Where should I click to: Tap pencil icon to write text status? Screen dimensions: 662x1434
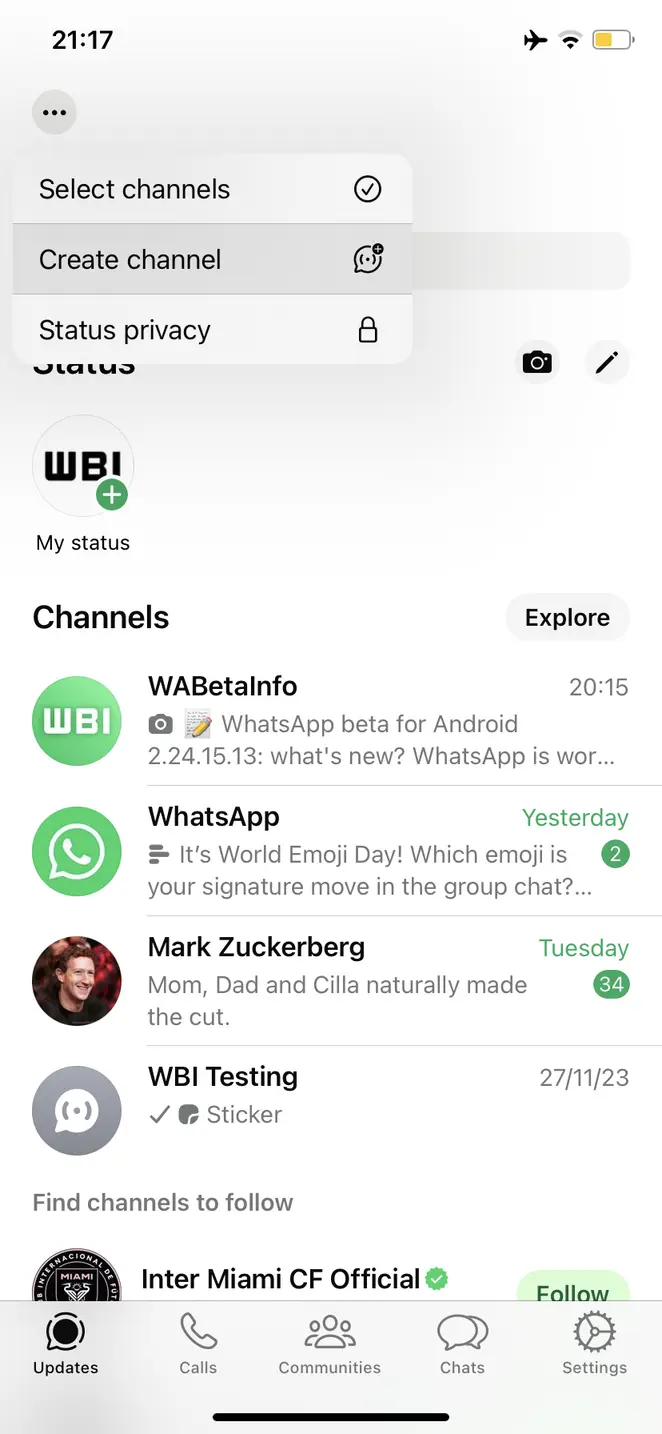click(x=606, y=362)
